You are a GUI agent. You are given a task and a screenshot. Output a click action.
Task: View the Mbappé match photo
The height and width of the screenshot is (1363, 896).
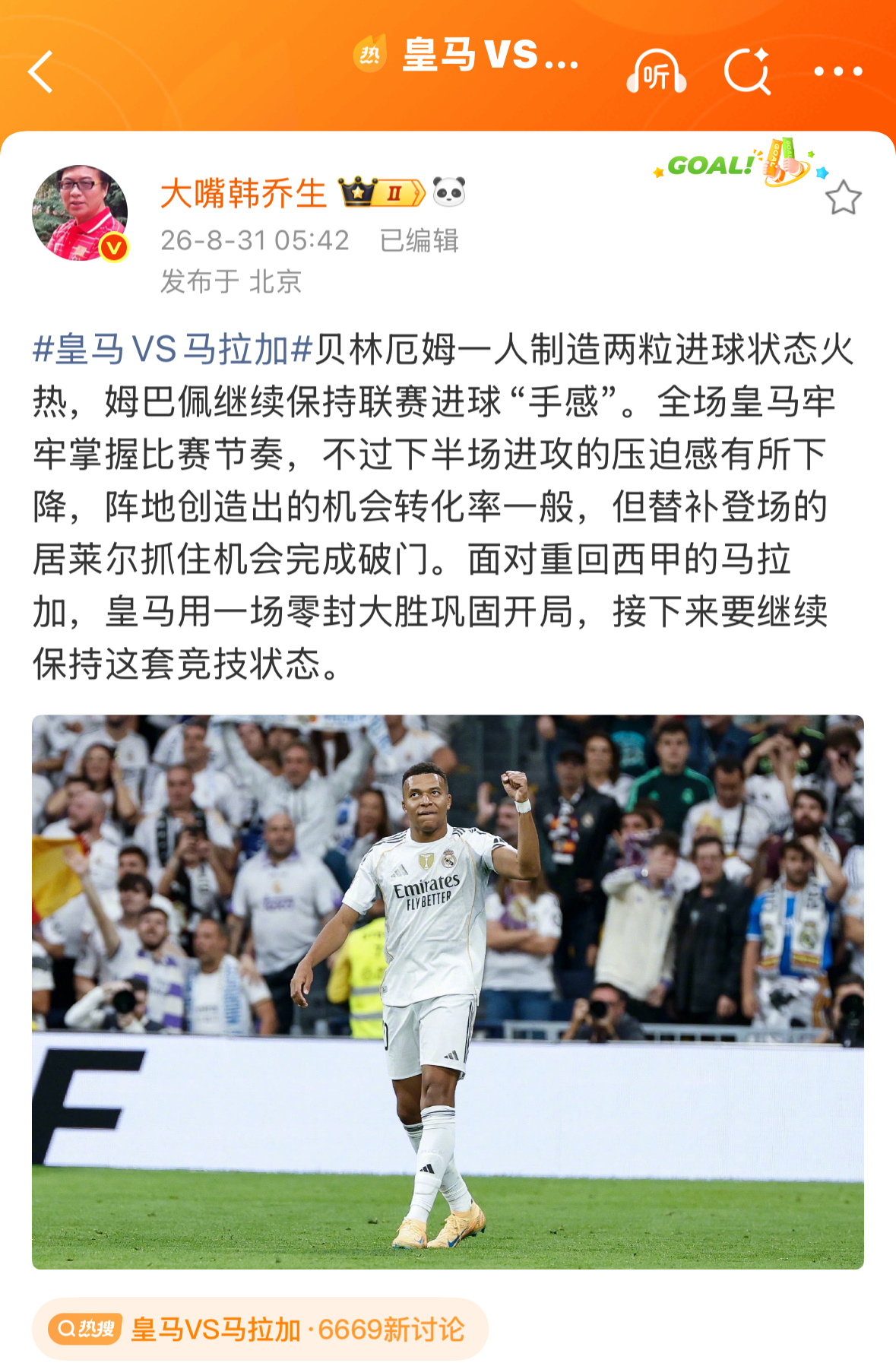click(x=448, y=992)
